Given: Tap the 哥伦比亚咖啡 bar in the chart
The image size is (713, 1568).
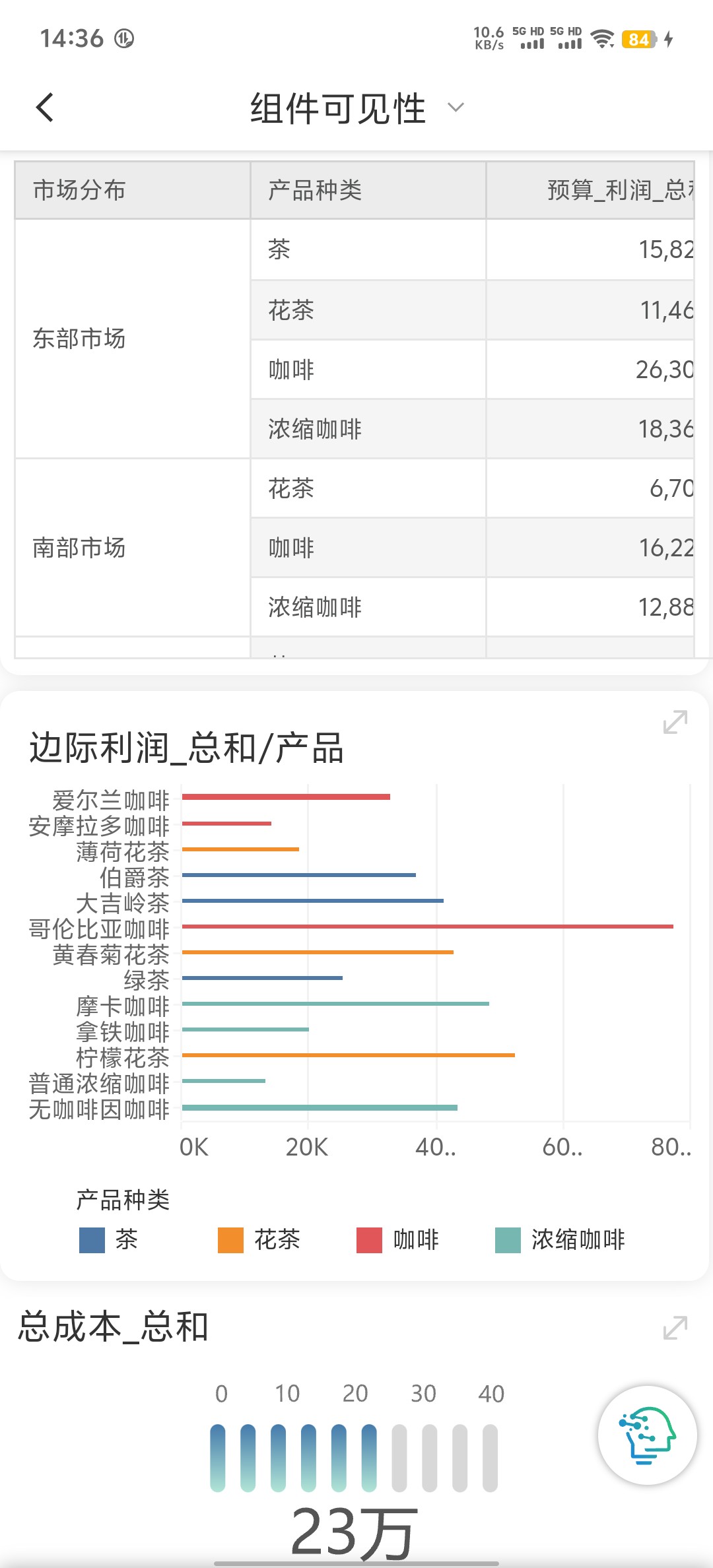Looking at the screenshot, I should tap(428, 927).
